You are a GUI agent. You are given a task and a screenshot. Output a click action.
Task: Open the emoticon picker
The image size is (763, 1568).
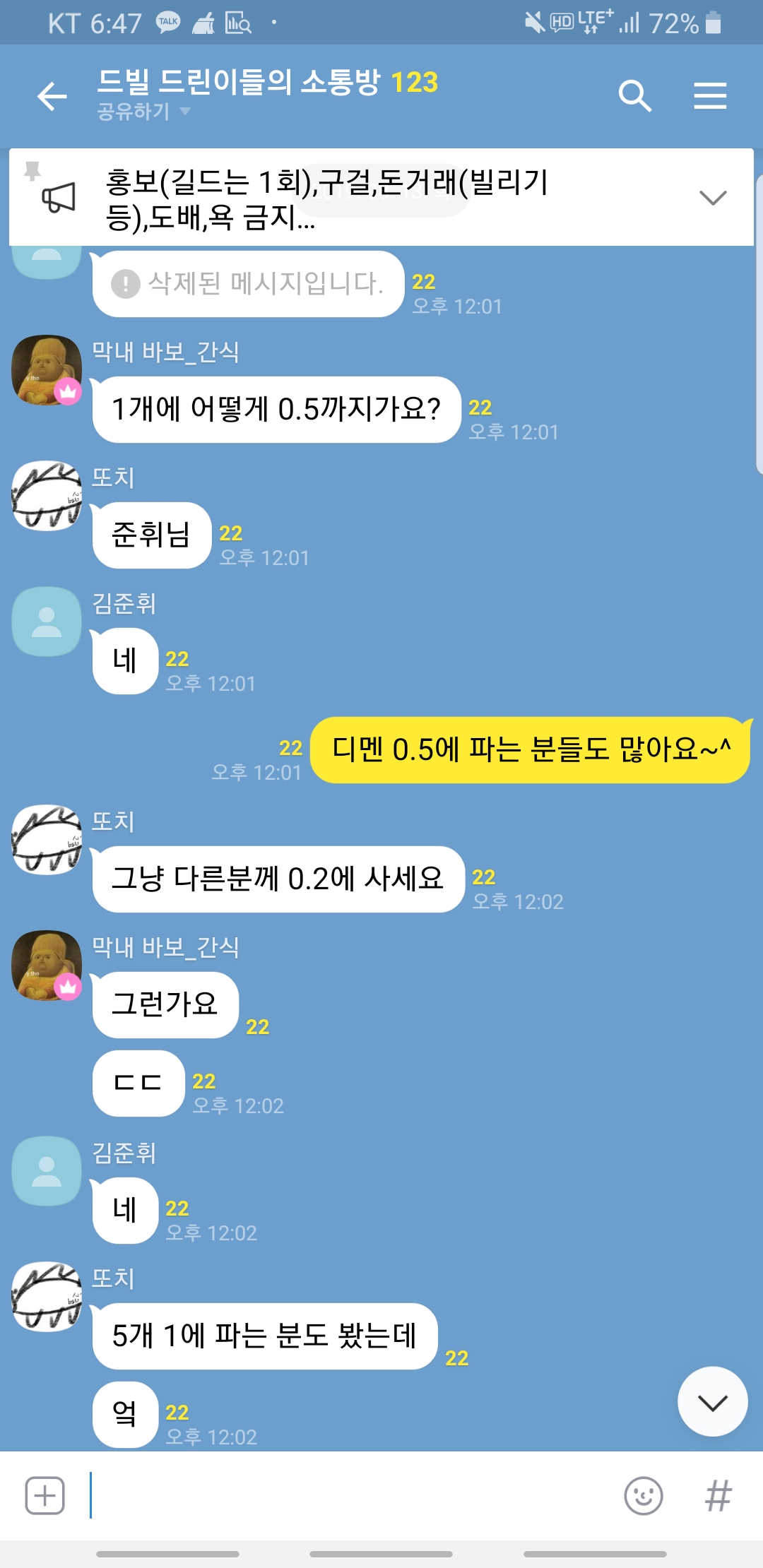643,1495
